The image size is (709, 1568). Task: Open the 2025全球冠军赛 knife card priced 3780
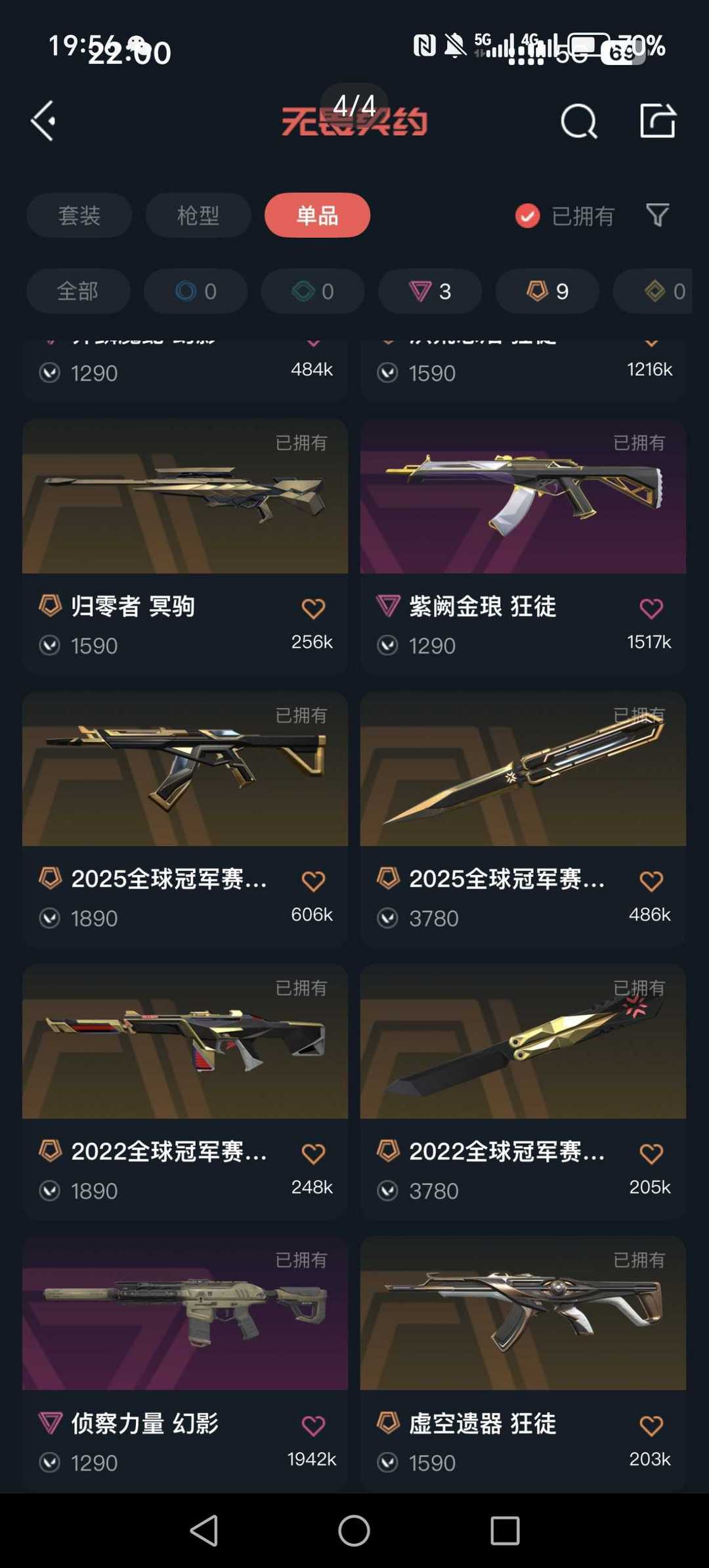pyautogui.click(x=523, y=818)
